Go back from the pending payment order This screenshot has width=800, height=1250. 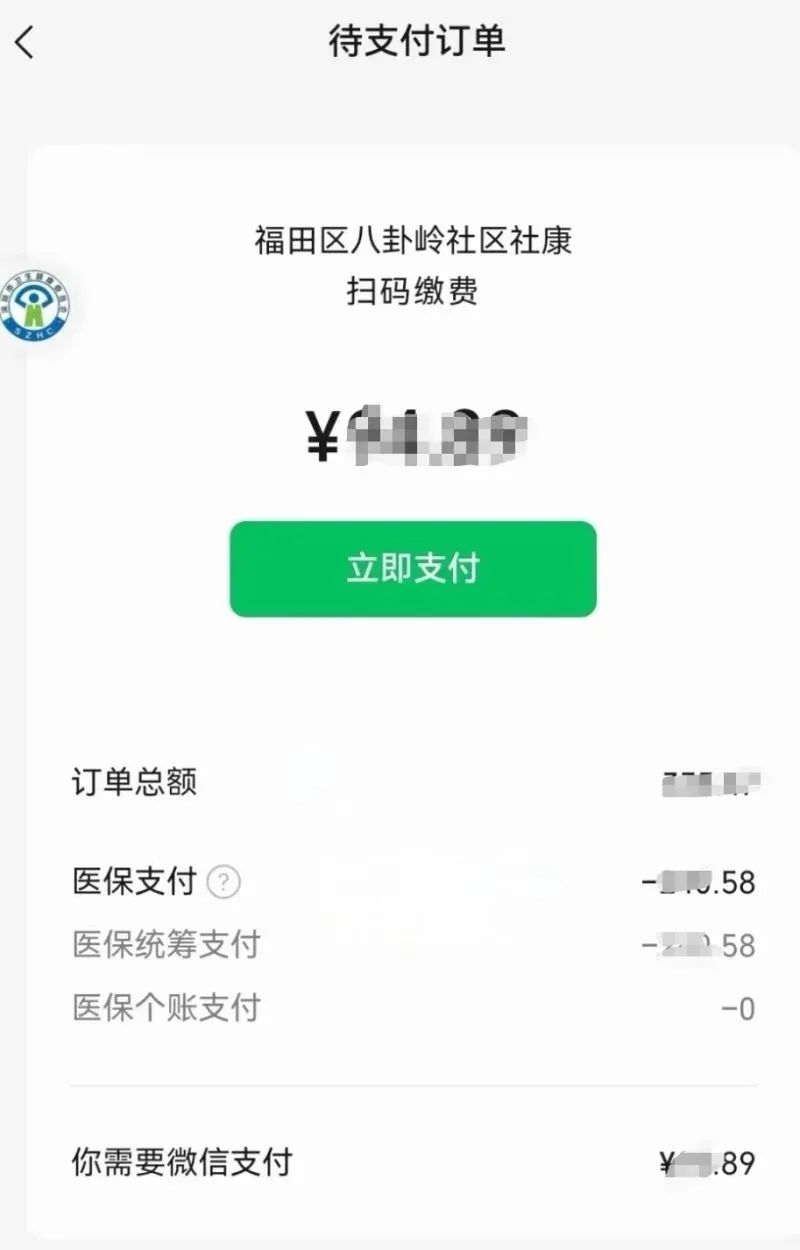26,42
